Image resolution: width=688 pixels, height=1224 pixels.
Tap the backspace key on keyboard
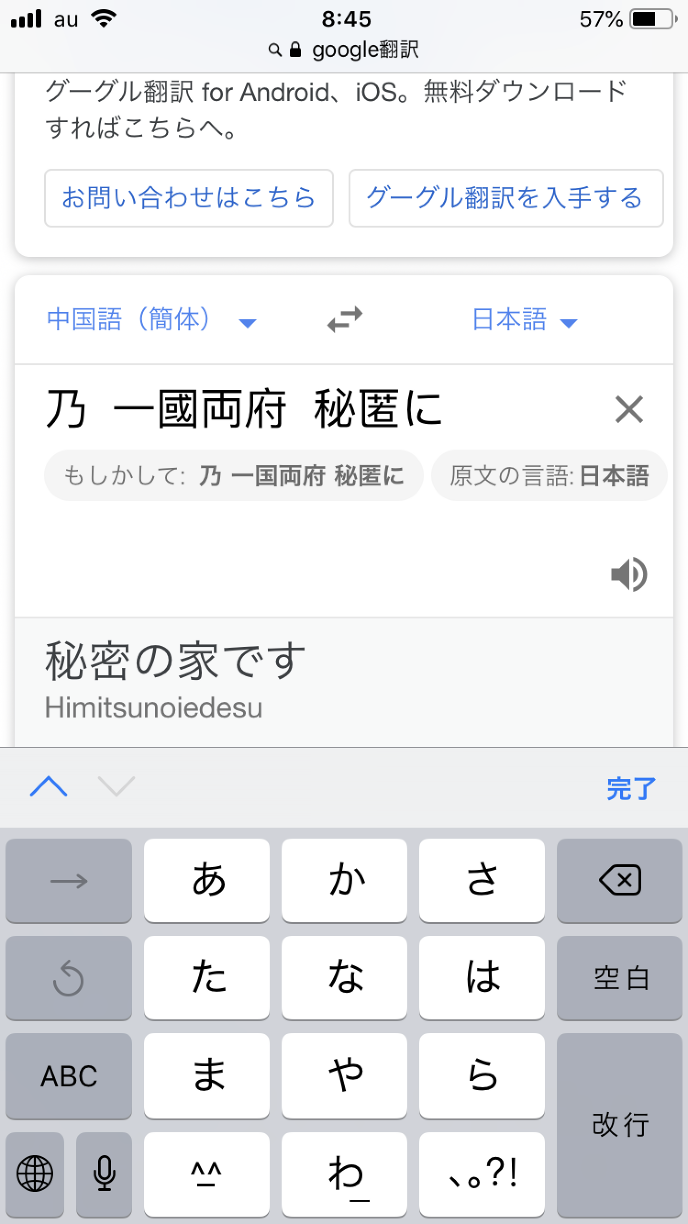[x=619, y=880]
